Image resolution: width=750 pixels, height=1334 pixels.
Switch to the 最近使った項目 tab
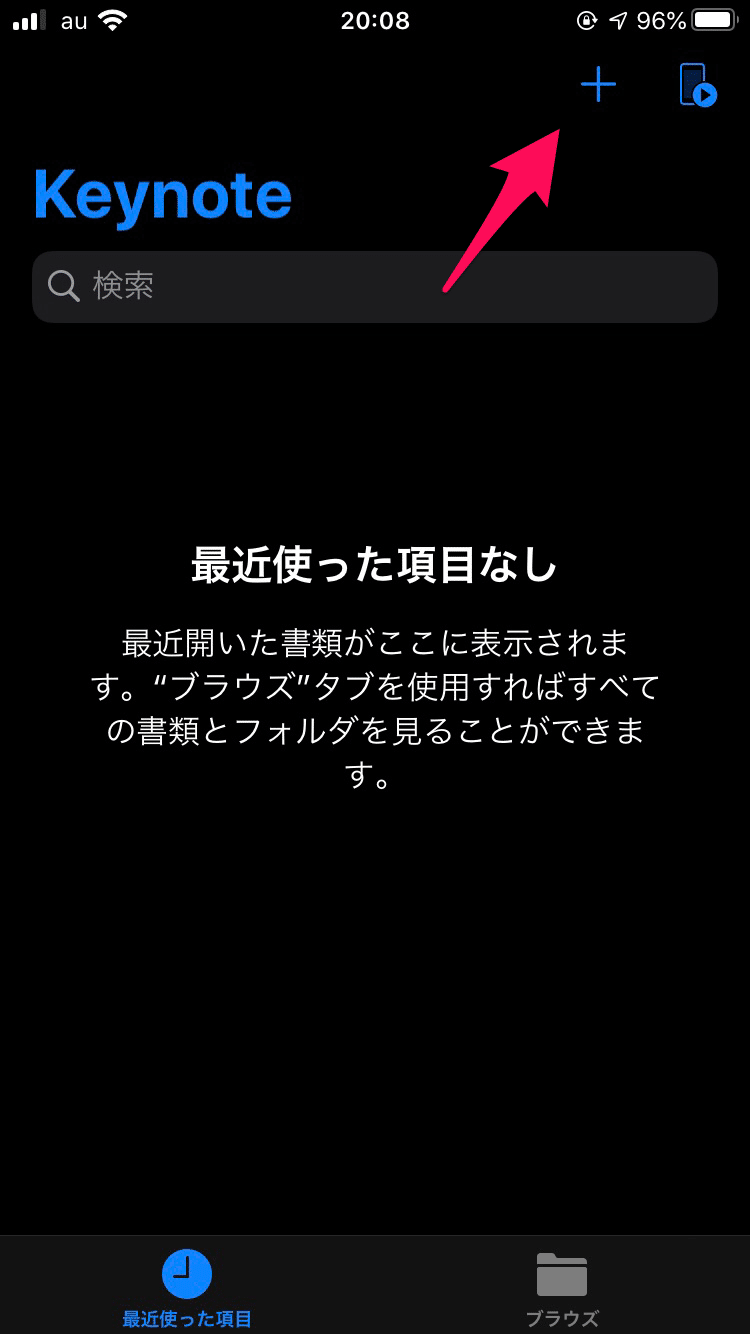point(187,1288)
